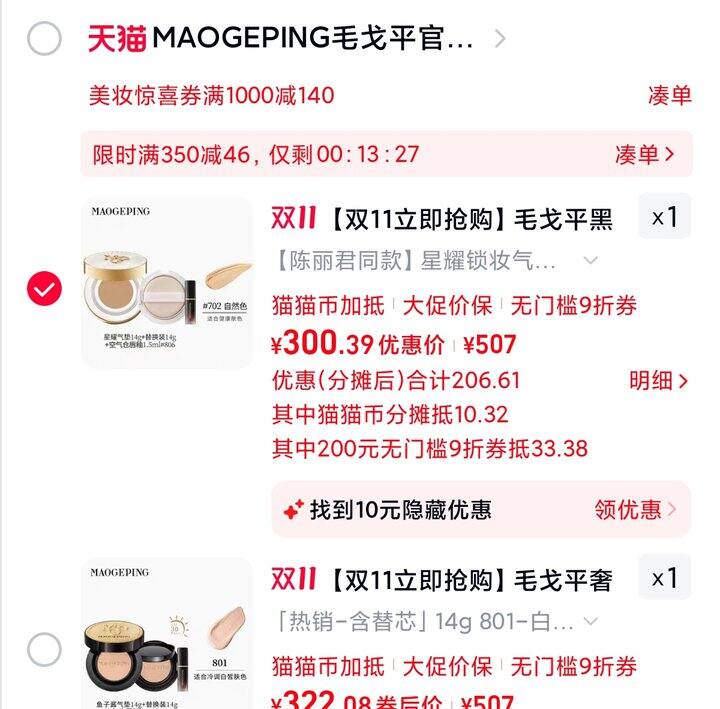Open 凑单 for 限时满350减46 offer
Image resolution: width=720 pixels, height=709 pixels.
click(x=644, y=154)
